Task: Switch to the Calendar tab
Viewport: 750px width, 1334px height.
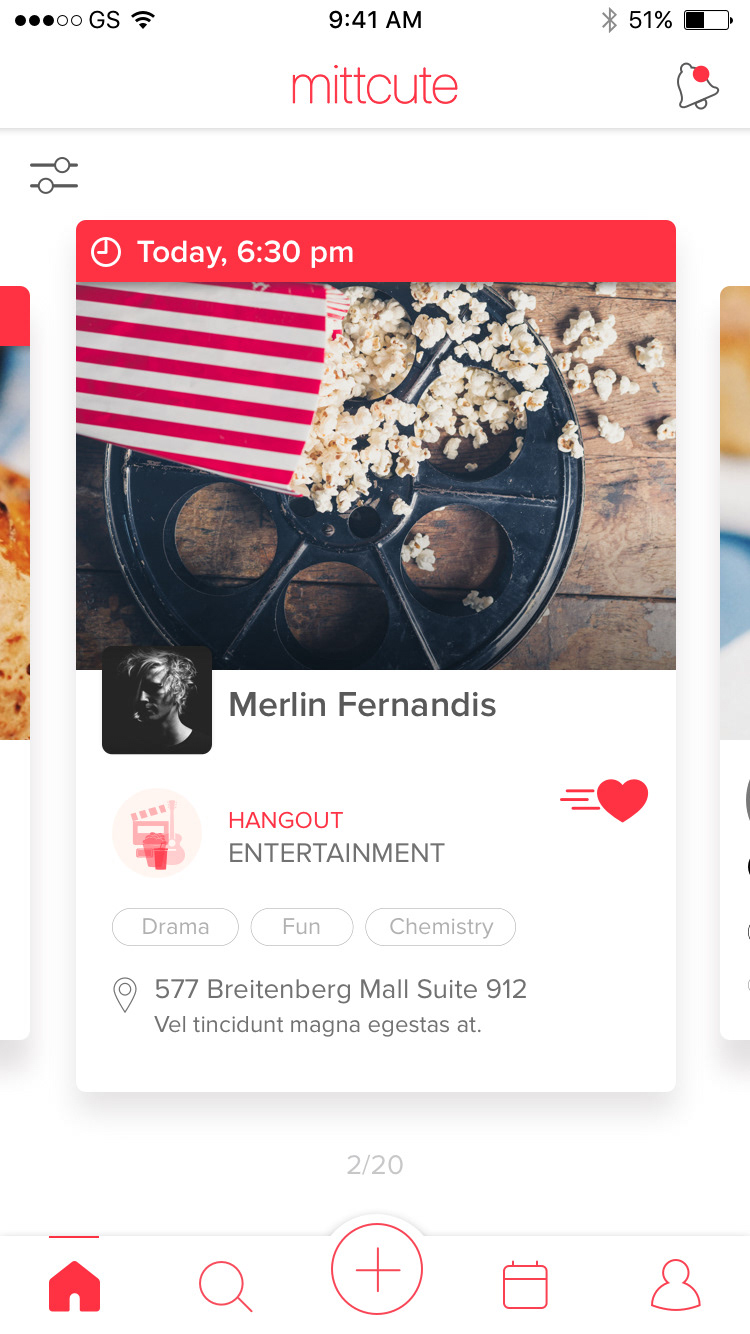Action: click(x=525, y=1285)
